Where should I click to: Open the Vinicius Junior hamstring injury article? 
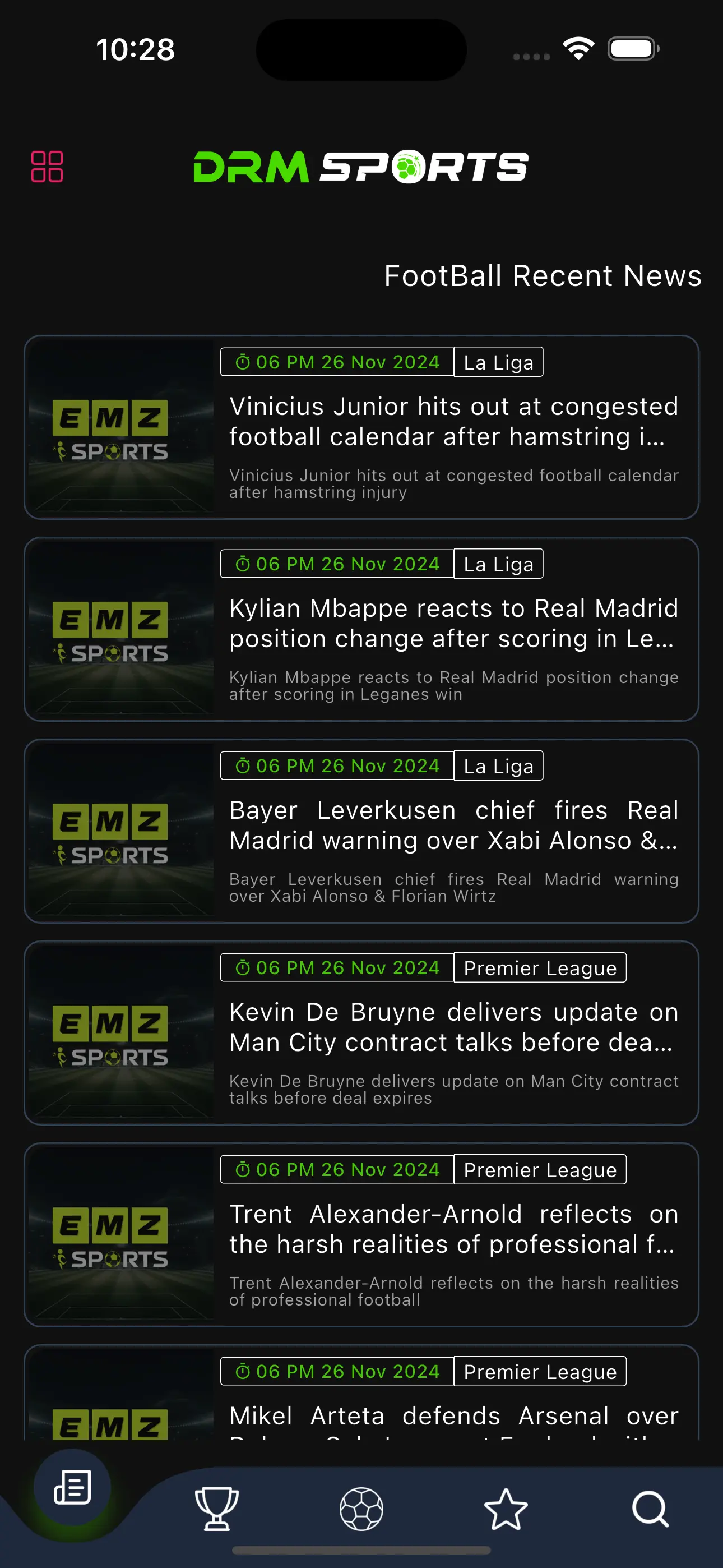(453, 421)
